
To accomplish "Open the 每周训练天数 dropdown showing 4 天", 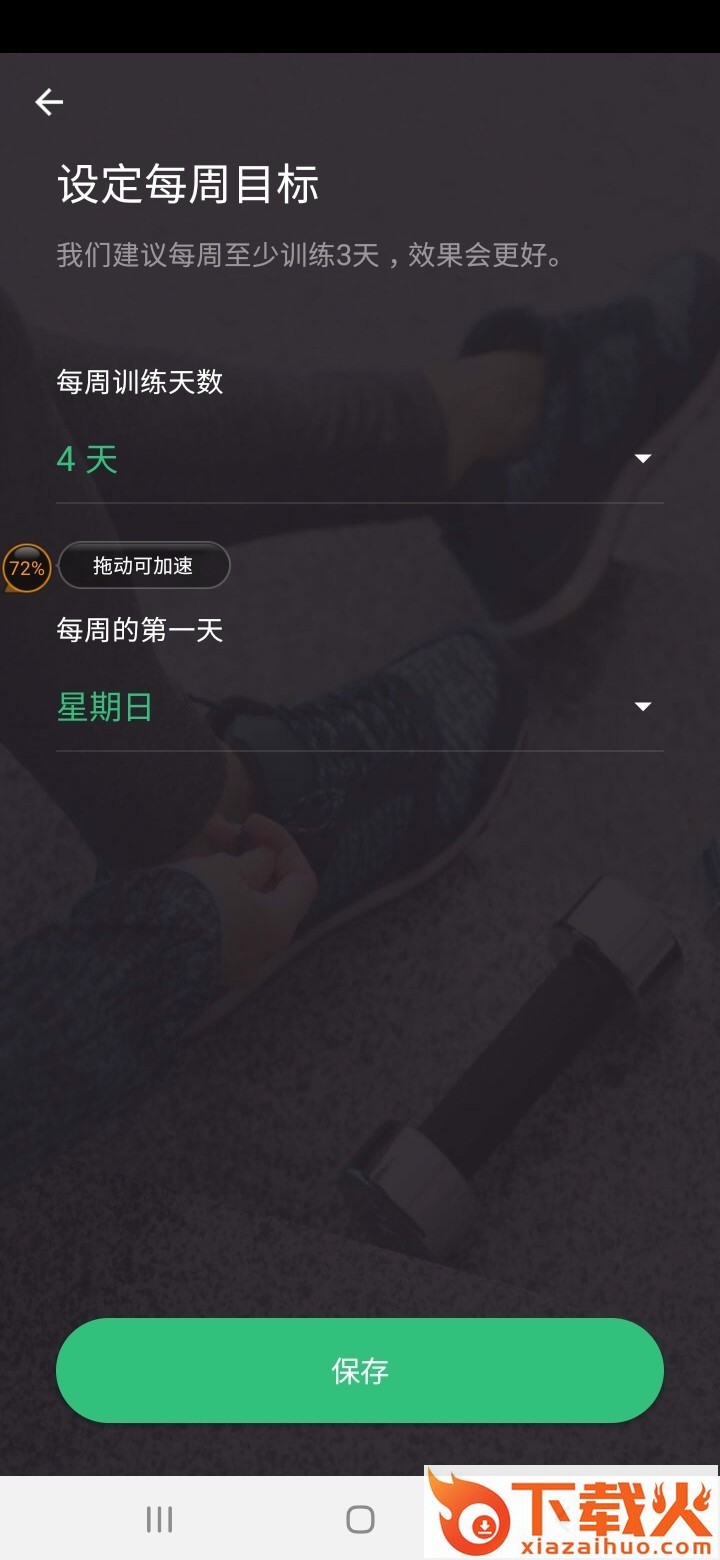I will [x=360, y=459].
